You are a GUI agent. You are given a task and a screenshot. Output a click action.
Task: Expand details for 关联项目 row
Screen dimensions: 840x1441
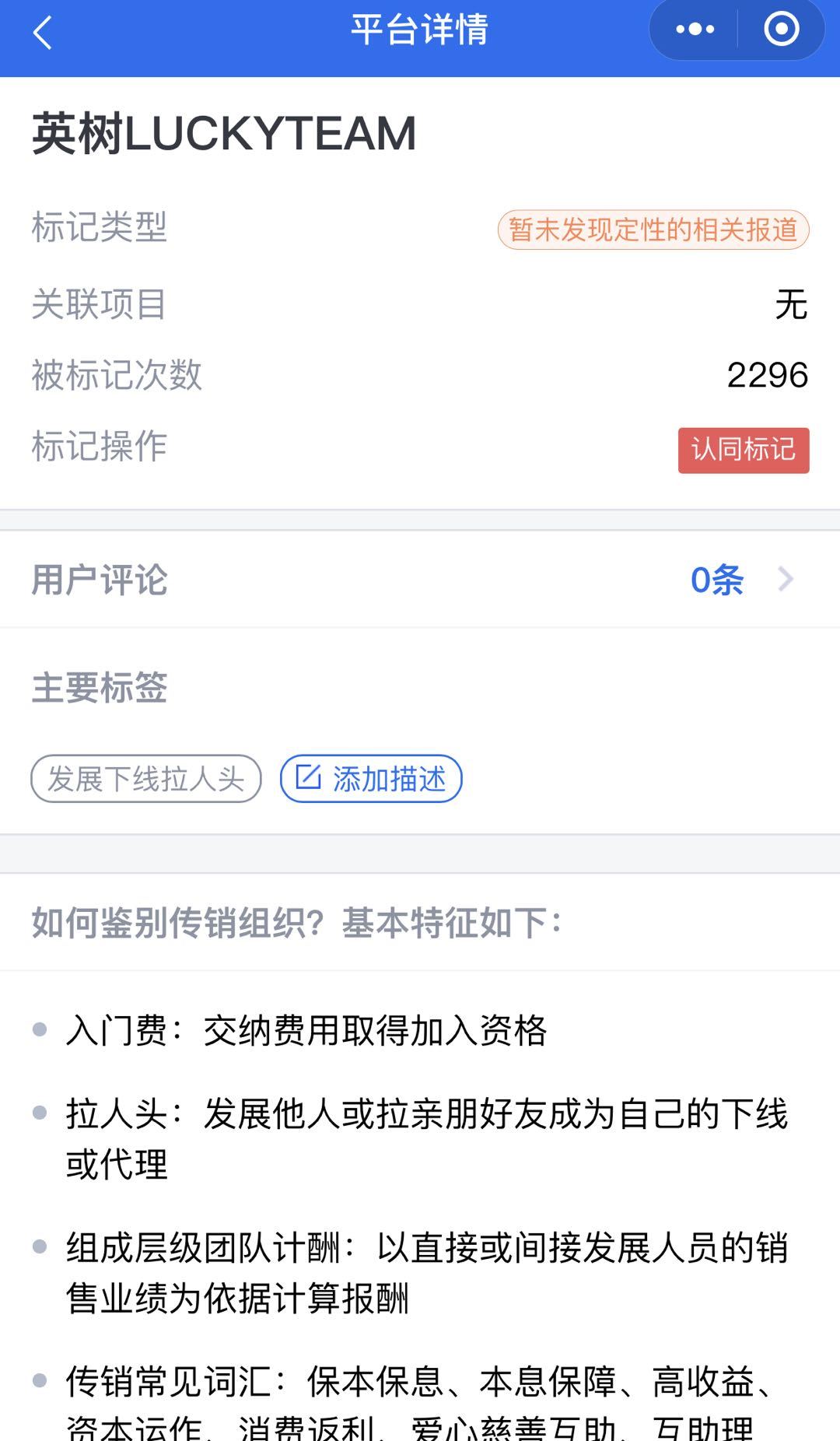(x=420, y=303)
